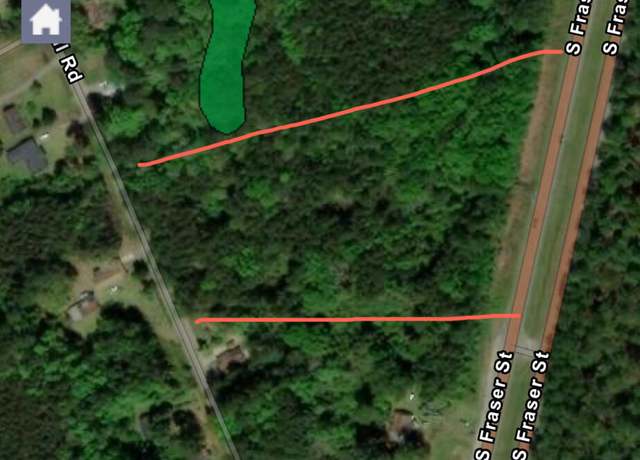Tap the home icon button
Image resolution: width=640 pixels, height=460 pixels.
(45, 19)
